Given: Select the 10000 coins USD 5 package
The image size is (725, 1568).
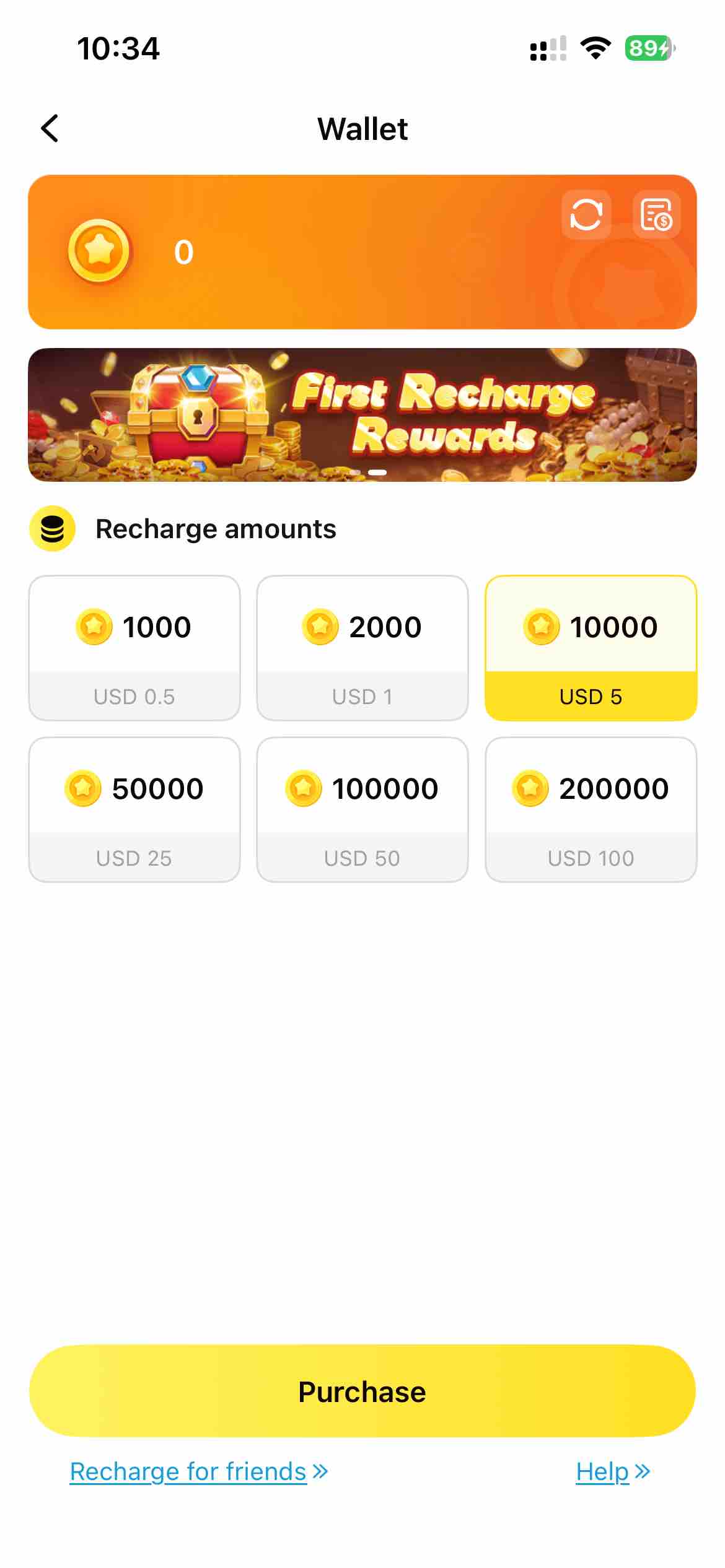Looking at the screenshot, I should click(591, 648).
